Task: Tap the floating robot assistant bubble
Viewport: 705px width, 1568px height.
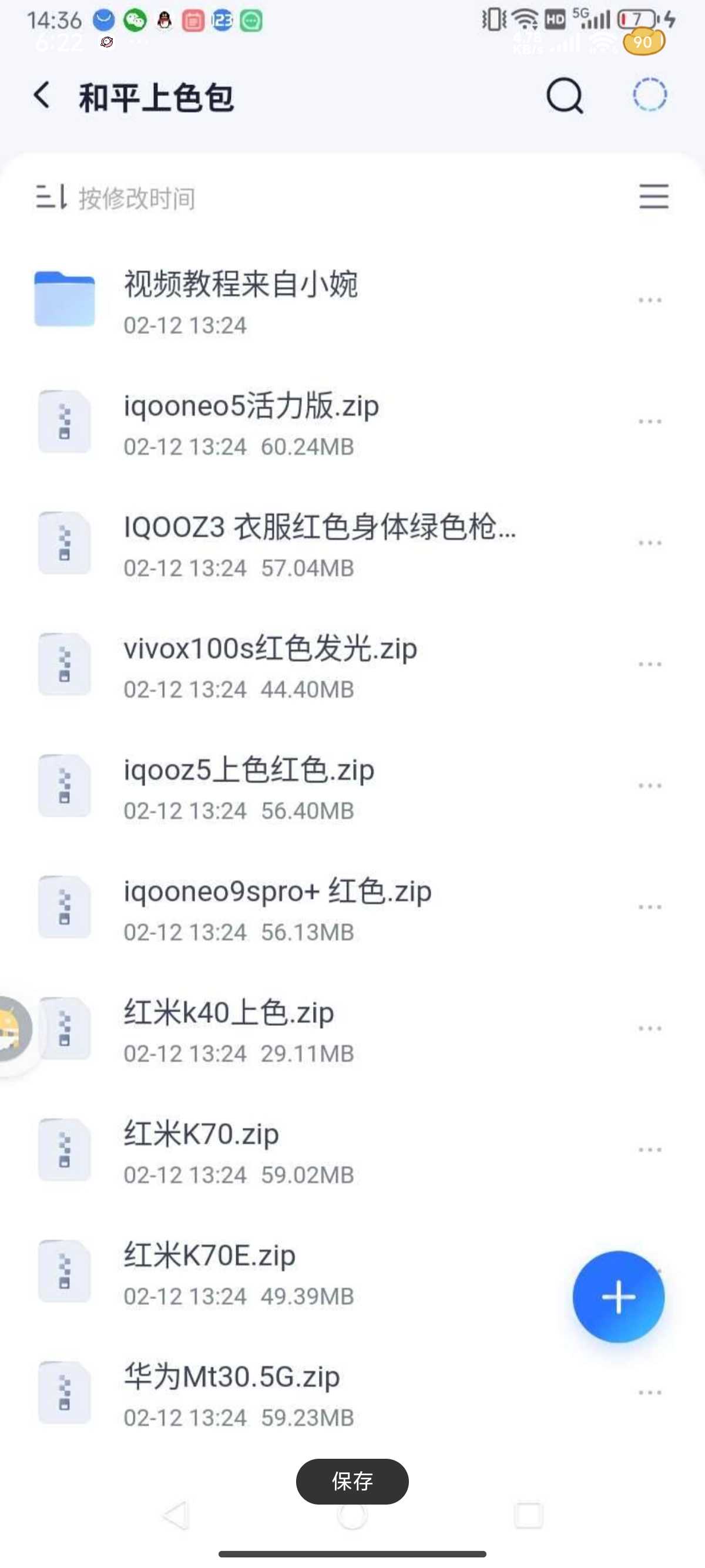Action: [14, 1029]
